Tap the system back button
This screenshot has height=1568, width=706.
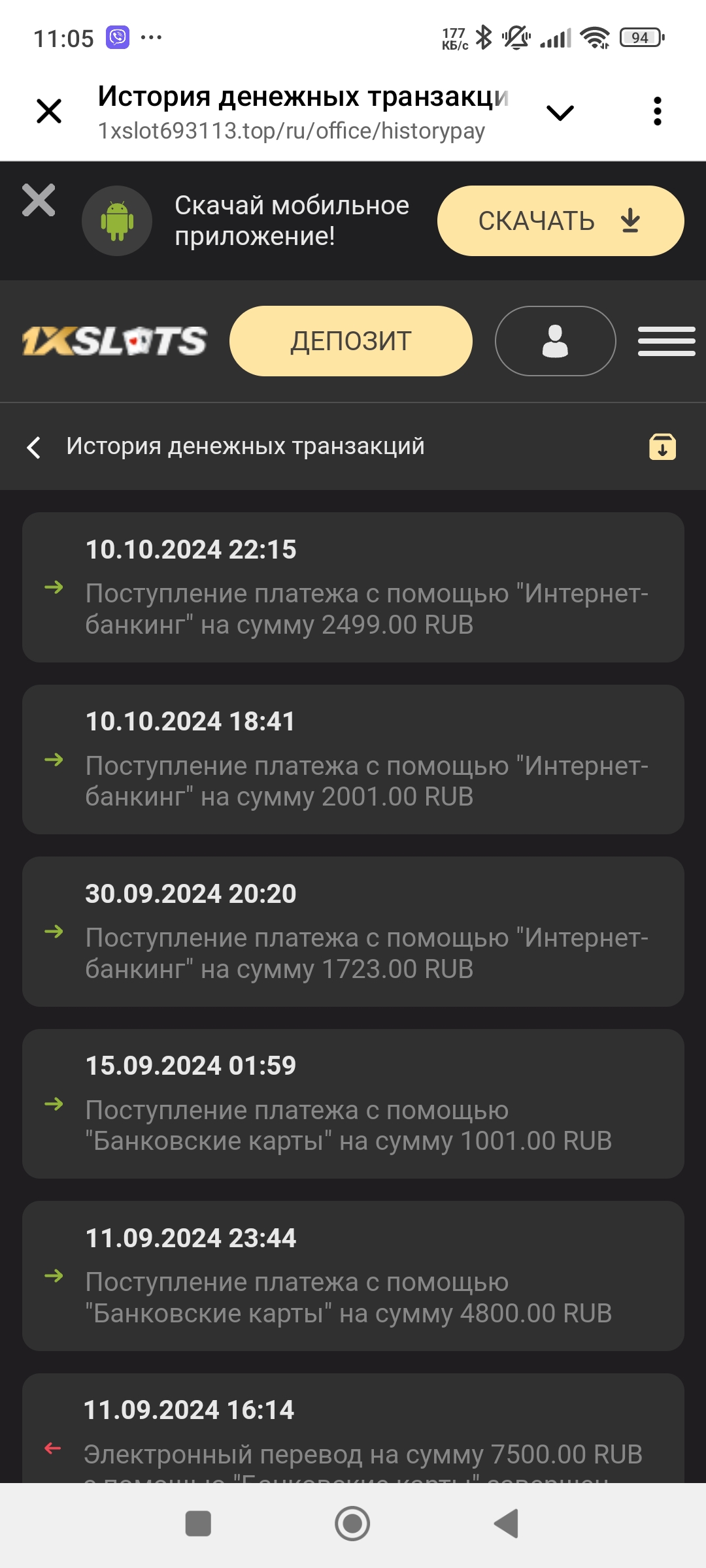click(x=507, y=1524)
